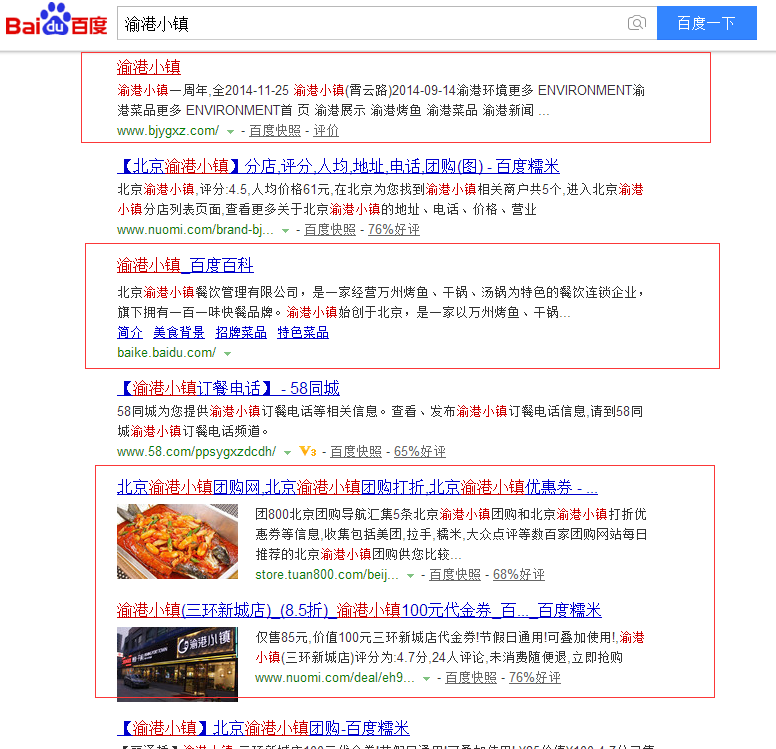Open the camera image search icon
776x749 pixels.
(636, 23)
